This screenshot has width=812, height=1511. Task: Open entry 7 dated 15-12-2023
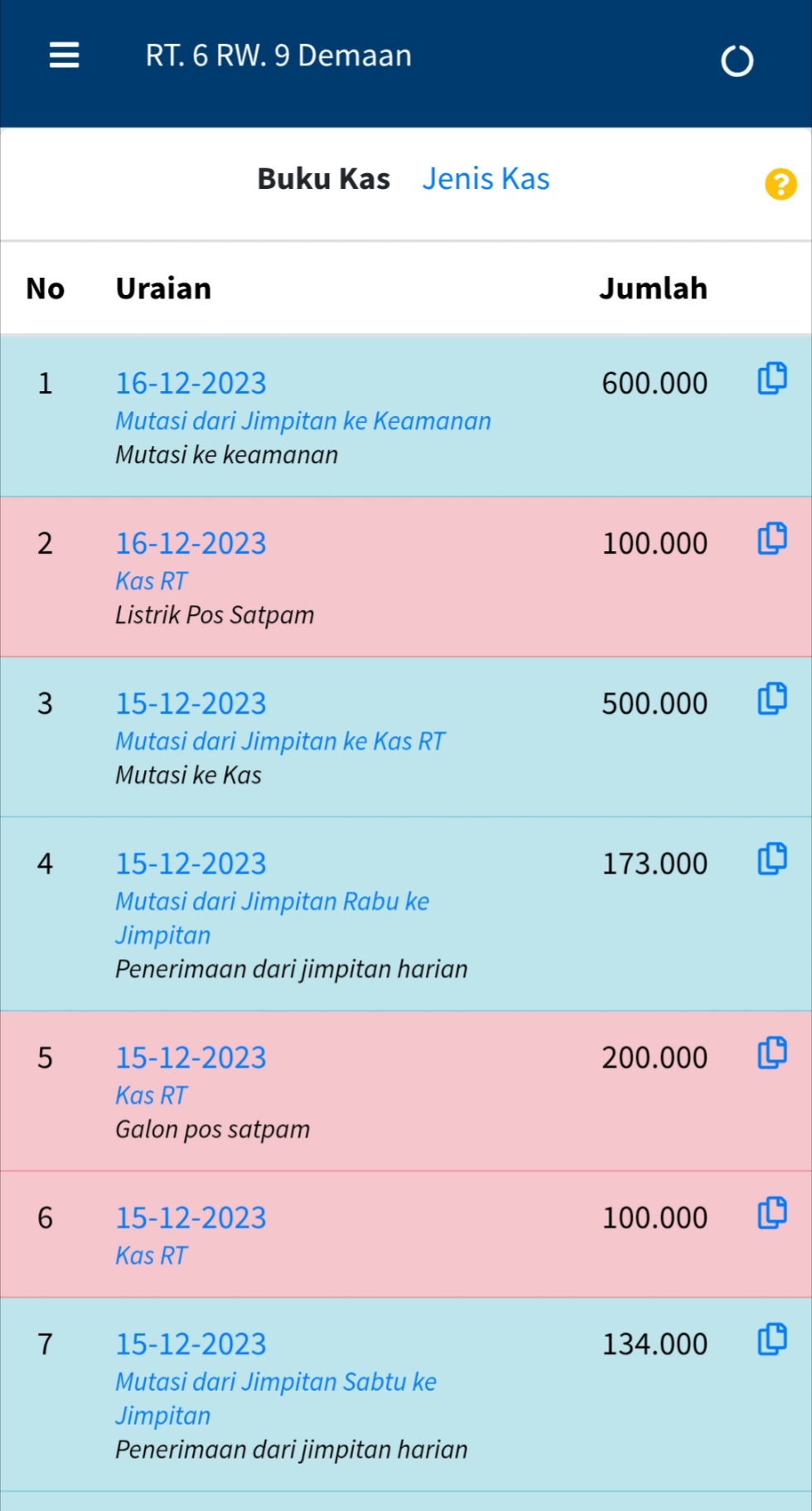(x=191, y=1344)
